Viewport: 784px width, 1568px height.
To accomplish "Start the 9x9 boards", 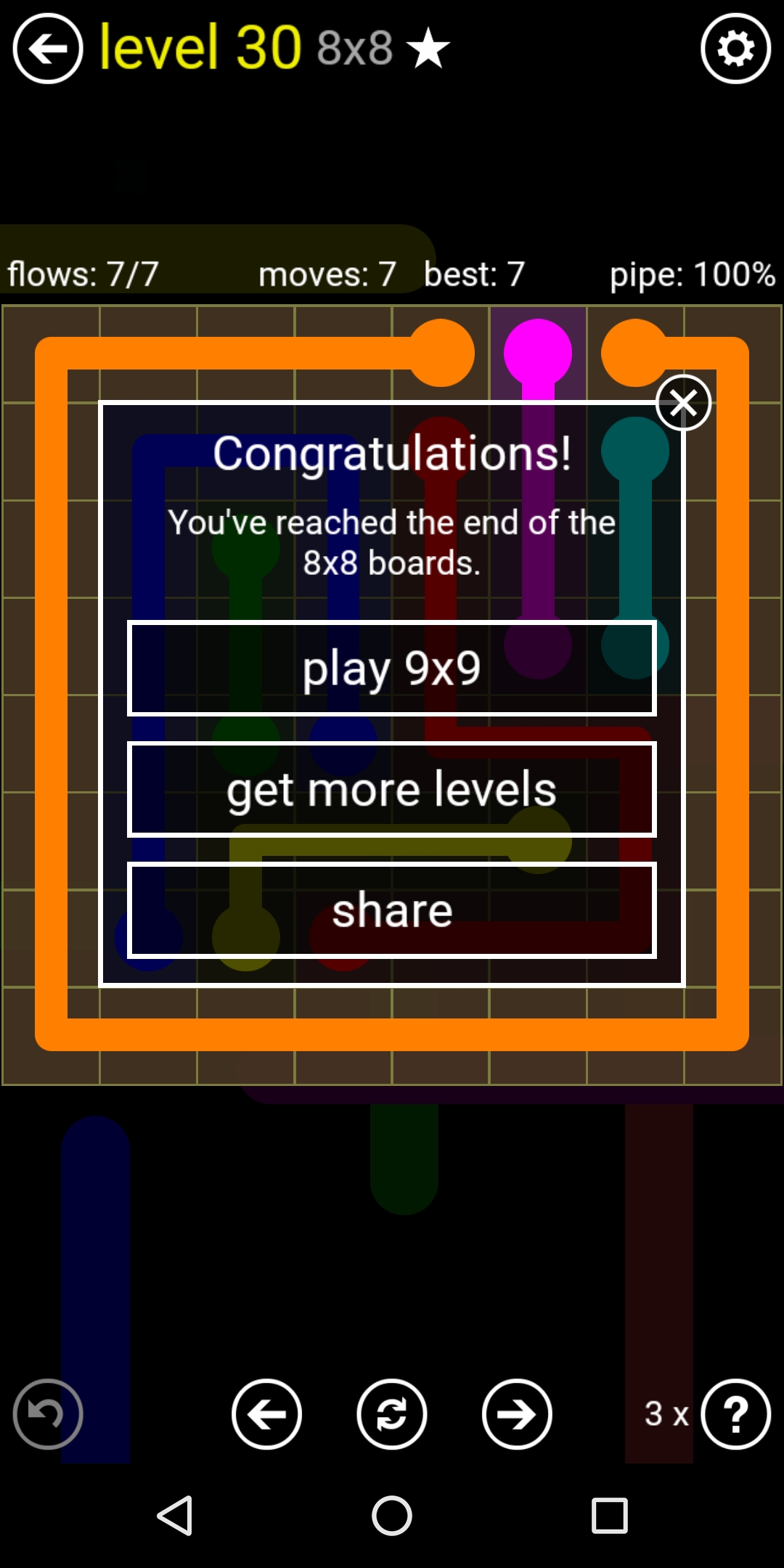I will click(x=392, y=669).
